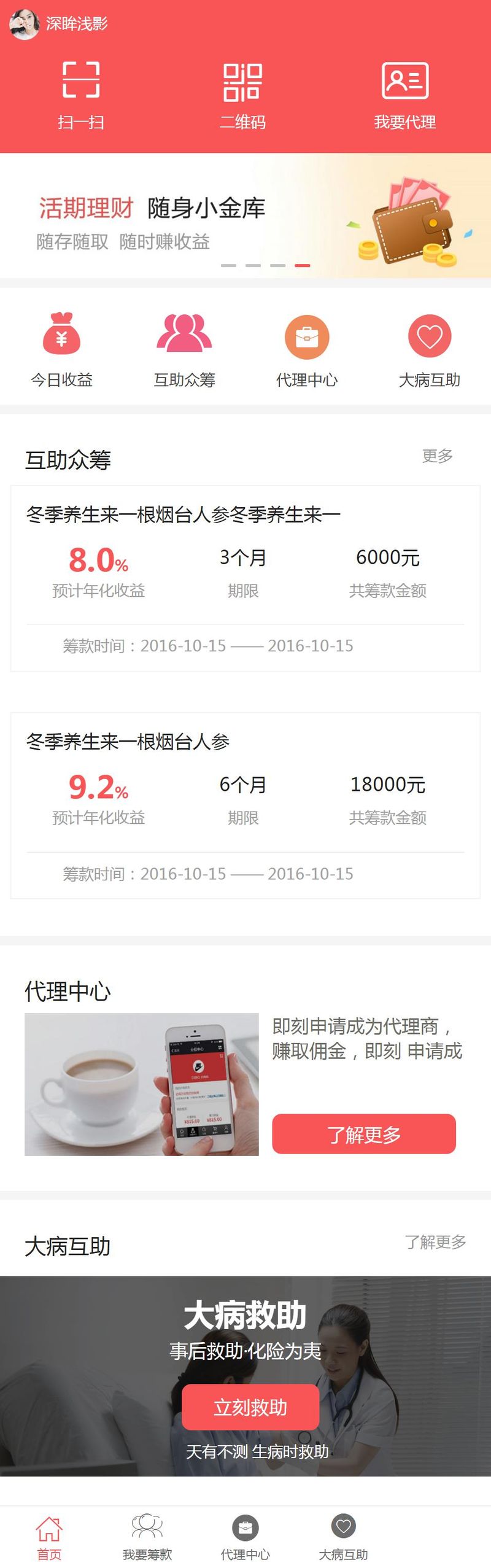The width and height of the screenshot is (491, 1568).
Task: Tap 了解更多 link beside 大病互助 heading
Action: [435, 1241]
